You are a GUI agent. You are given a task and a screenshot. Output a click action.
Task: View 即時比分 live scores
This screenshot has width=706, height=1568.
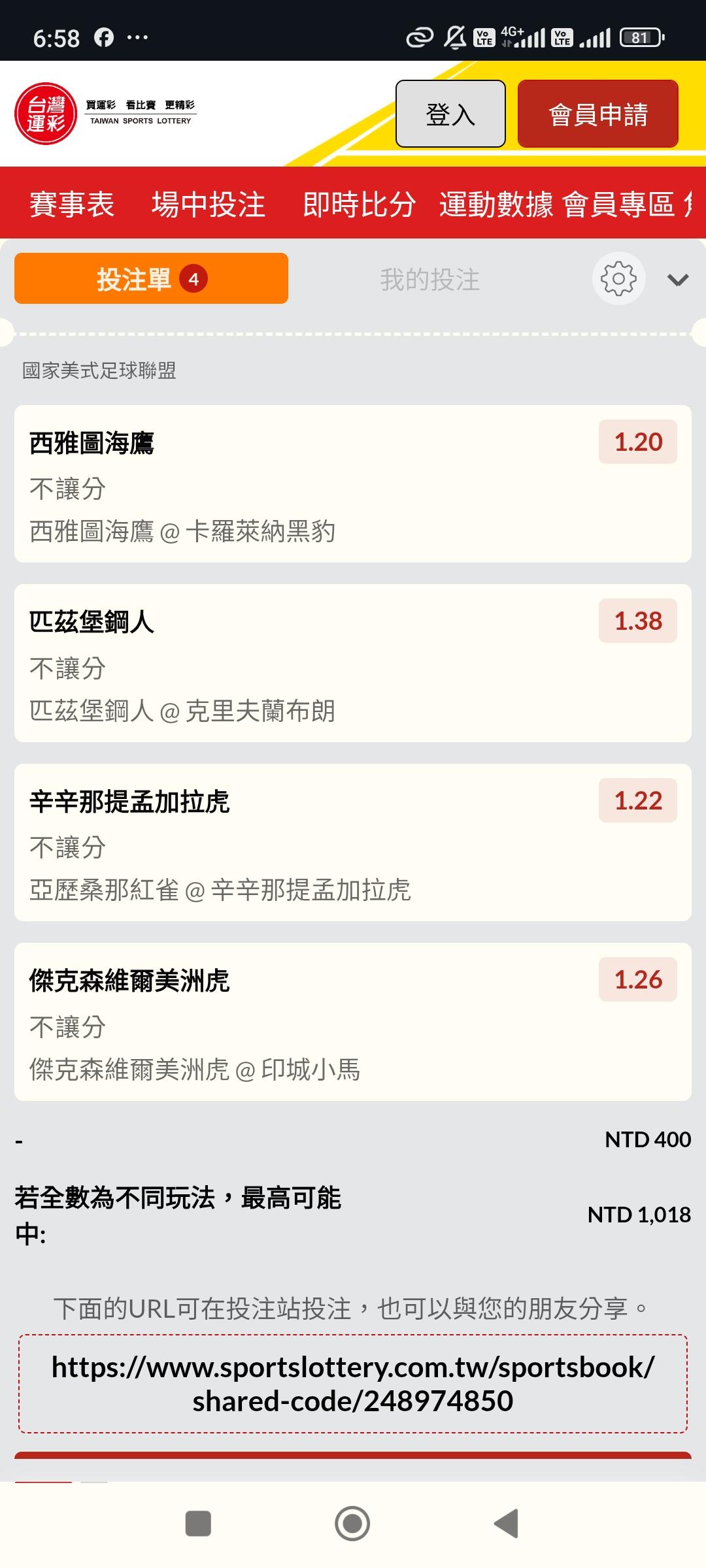pos(359,204)
